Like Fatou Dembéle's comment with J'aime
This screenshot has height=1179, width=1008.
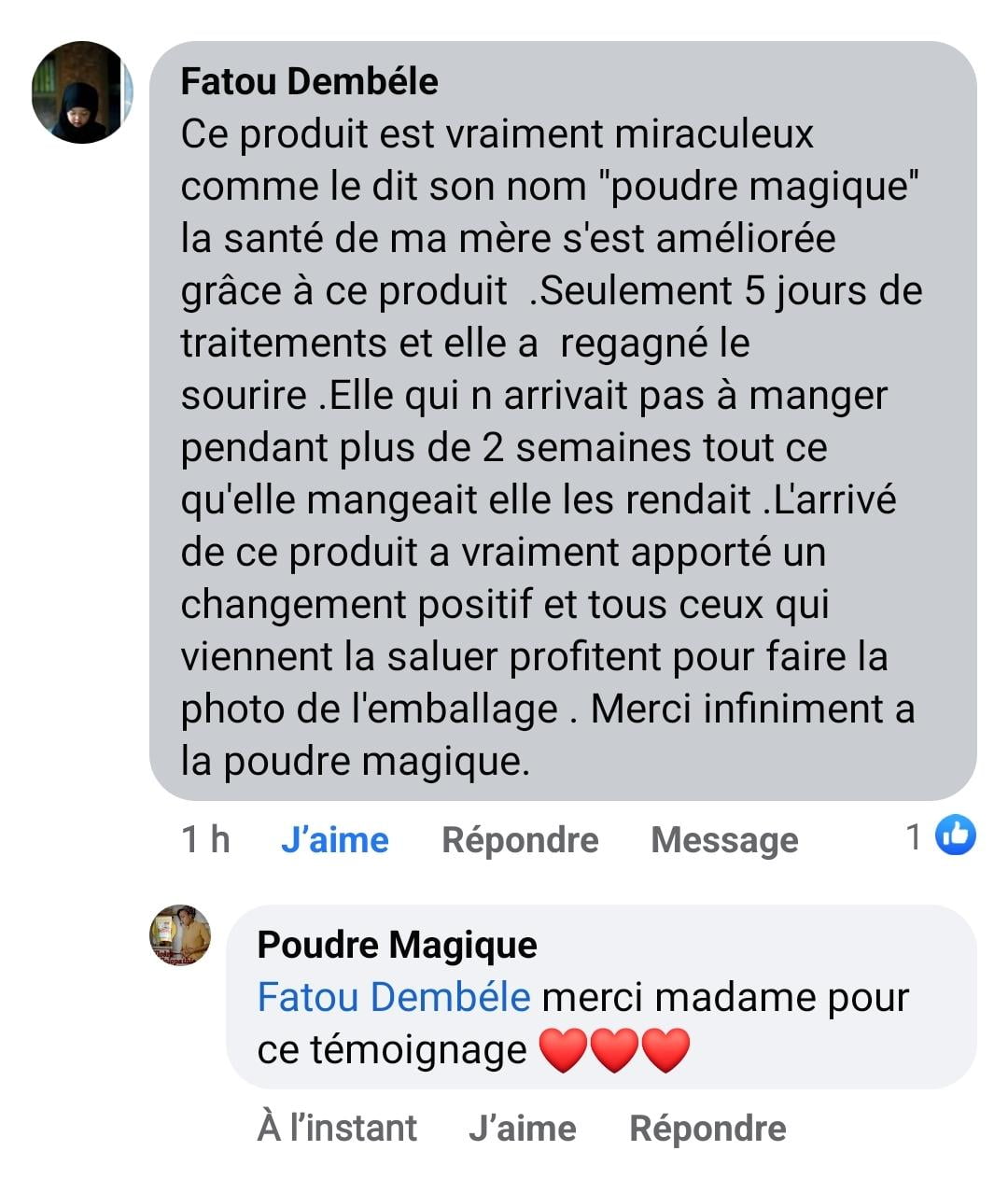tap(334, 840)
